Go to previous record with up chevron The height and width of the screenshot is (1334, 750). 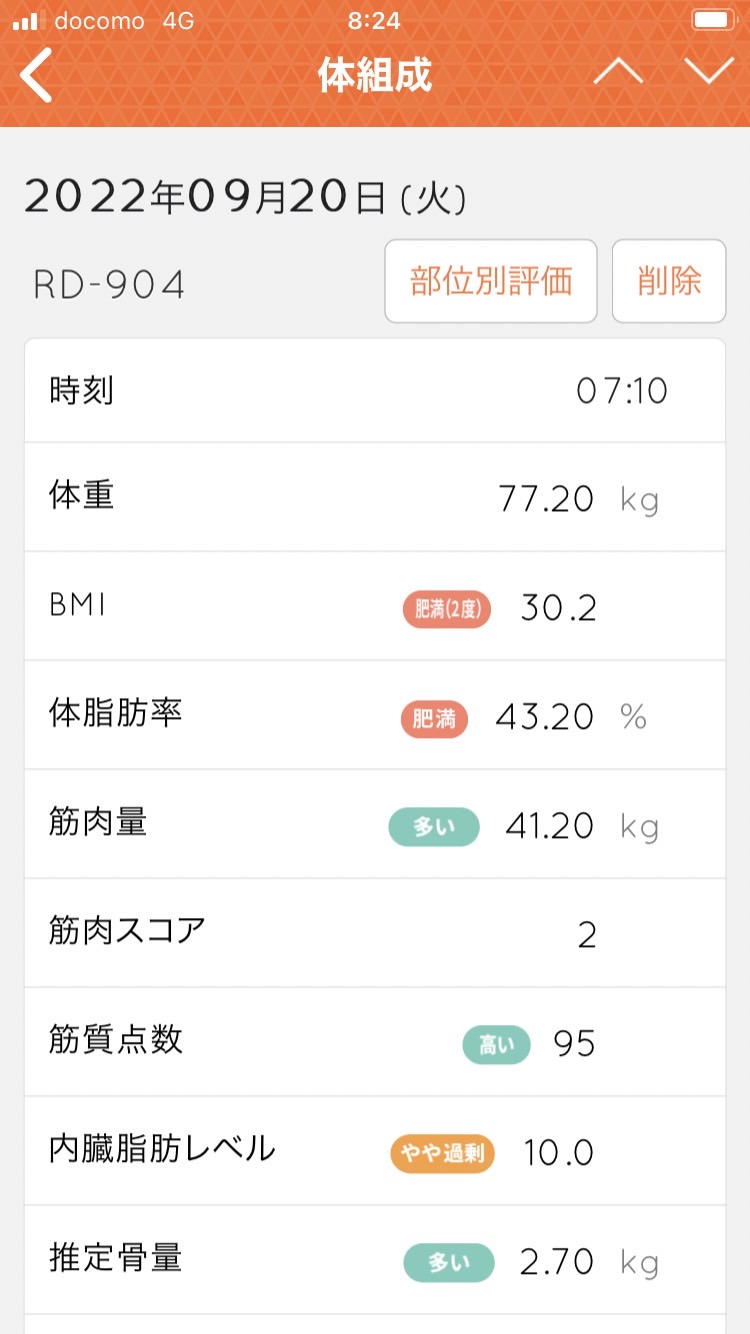[618, 72]
